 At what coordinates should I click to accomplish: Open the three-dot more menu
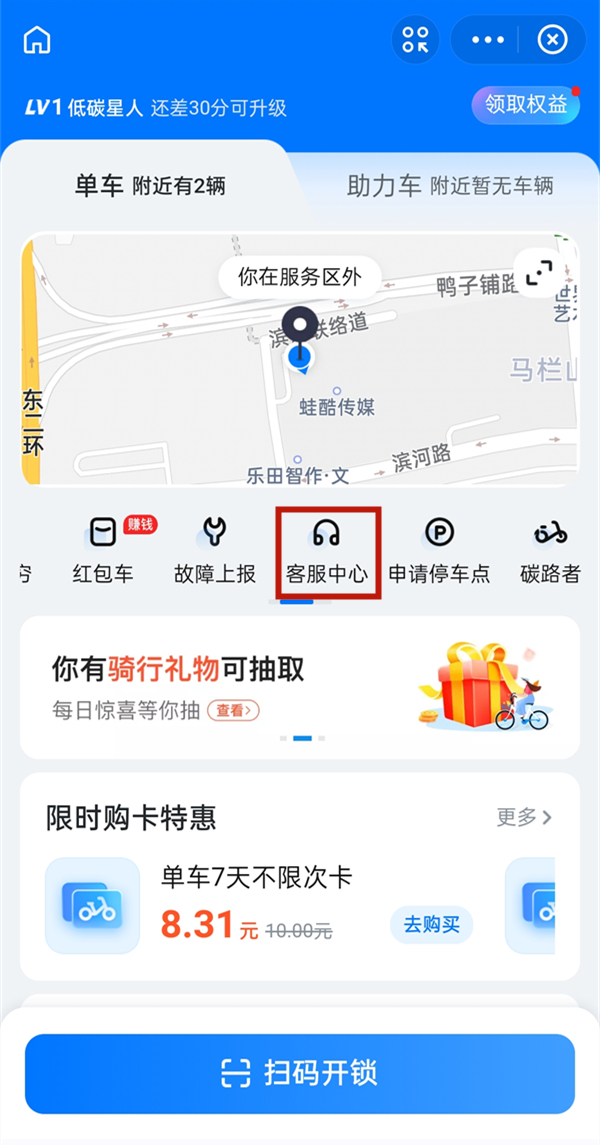[488, 40]
